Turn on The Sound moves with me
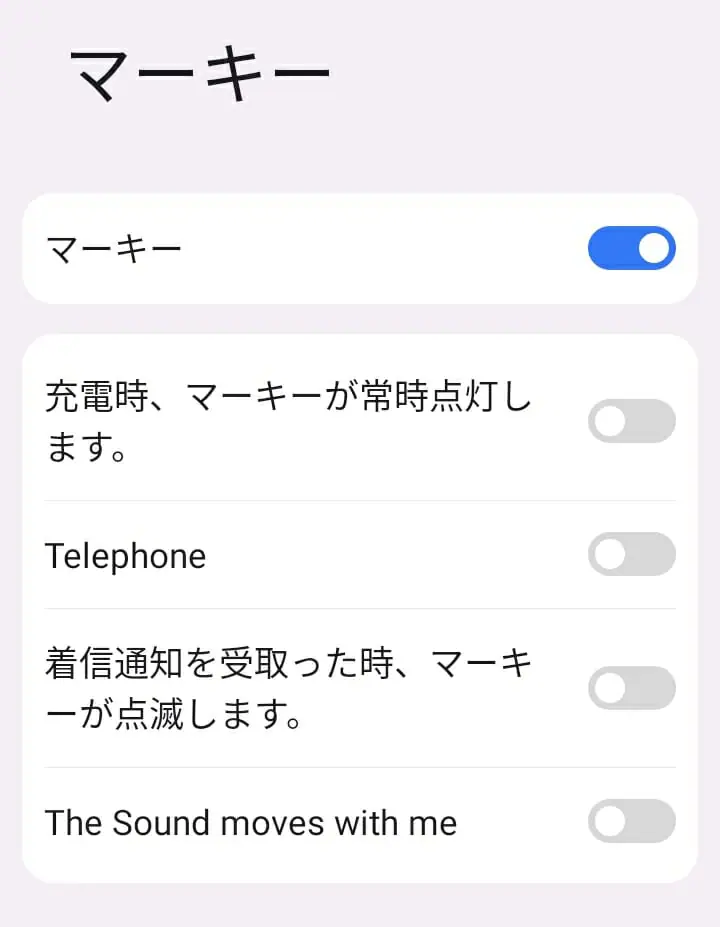This screenshot has height=927, width=720. point(631,821)
